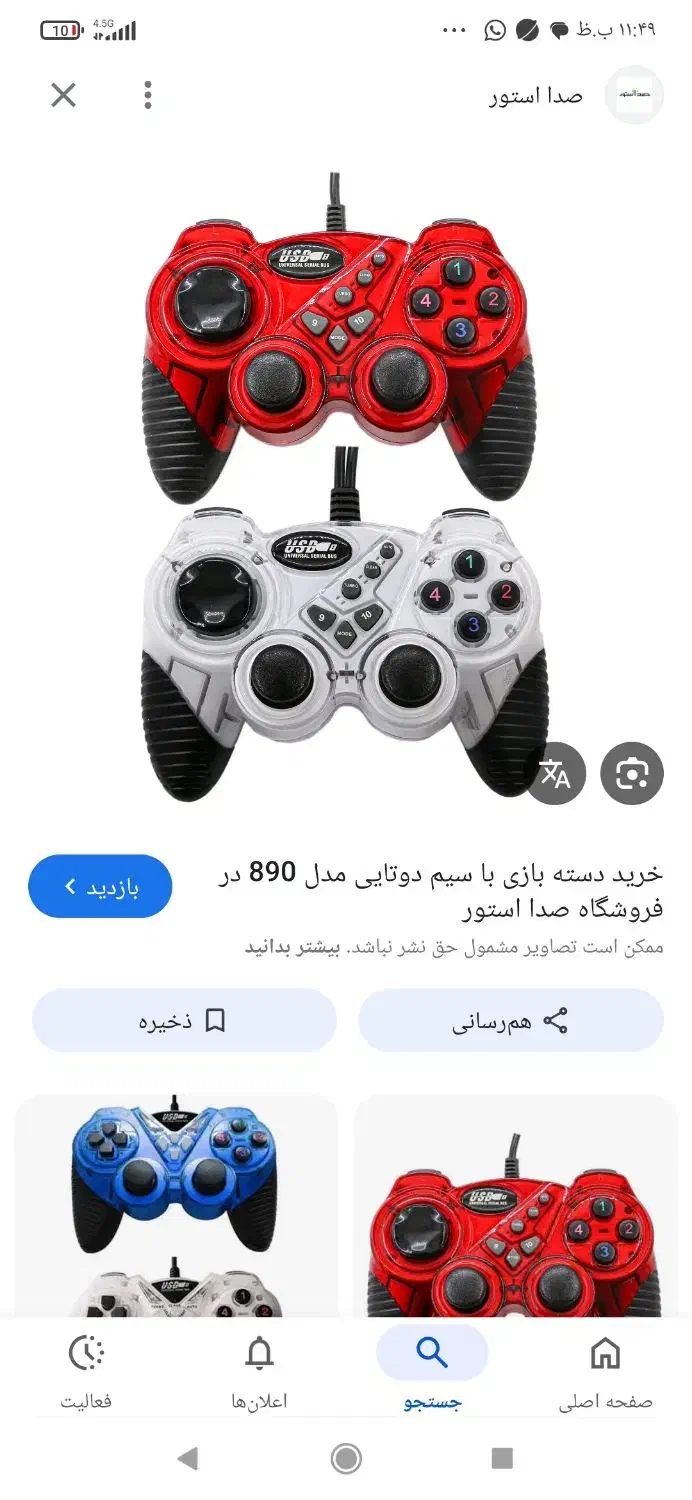Go to the system home screen
Image resolution: width=692 pixels, height=1500 pixels.
[x=346, y=1459]
